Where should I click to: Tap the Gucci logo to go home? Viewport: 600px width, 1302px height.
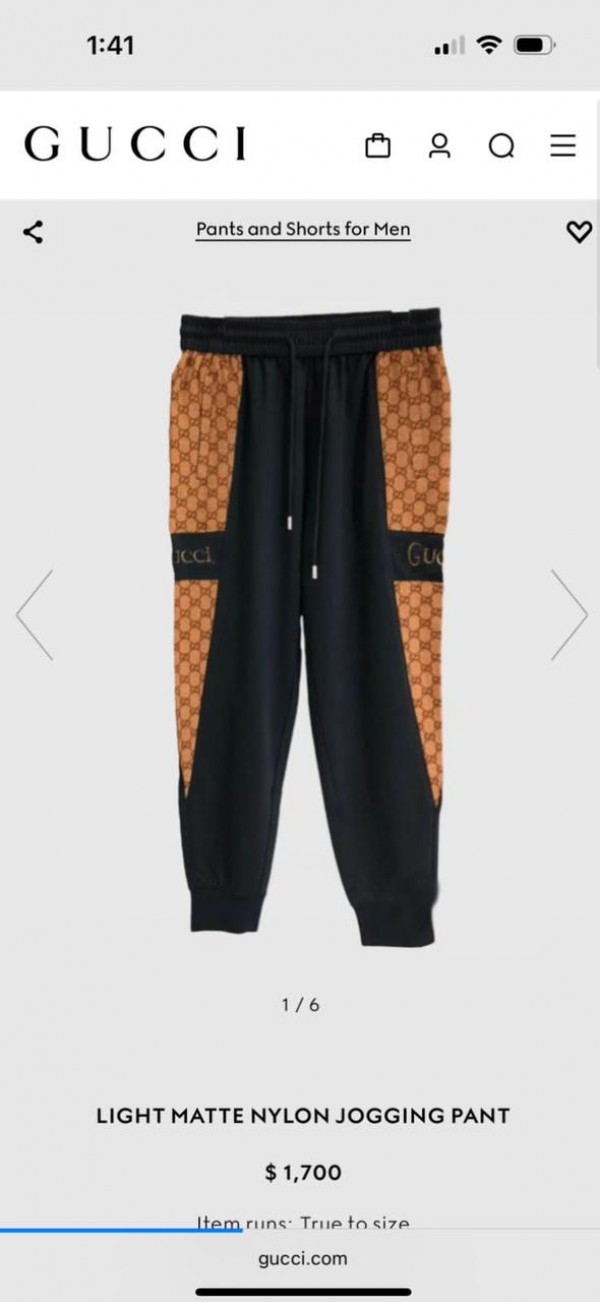[x=135, y=145]
